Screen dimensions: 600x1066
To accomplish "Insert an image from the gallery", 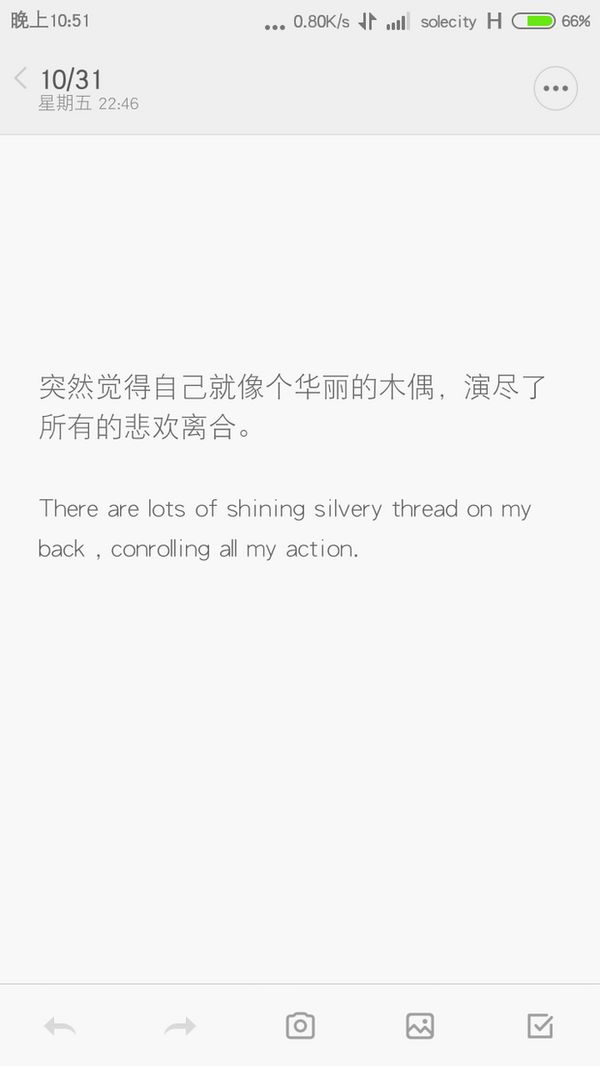I will [x=420, y=1025].
